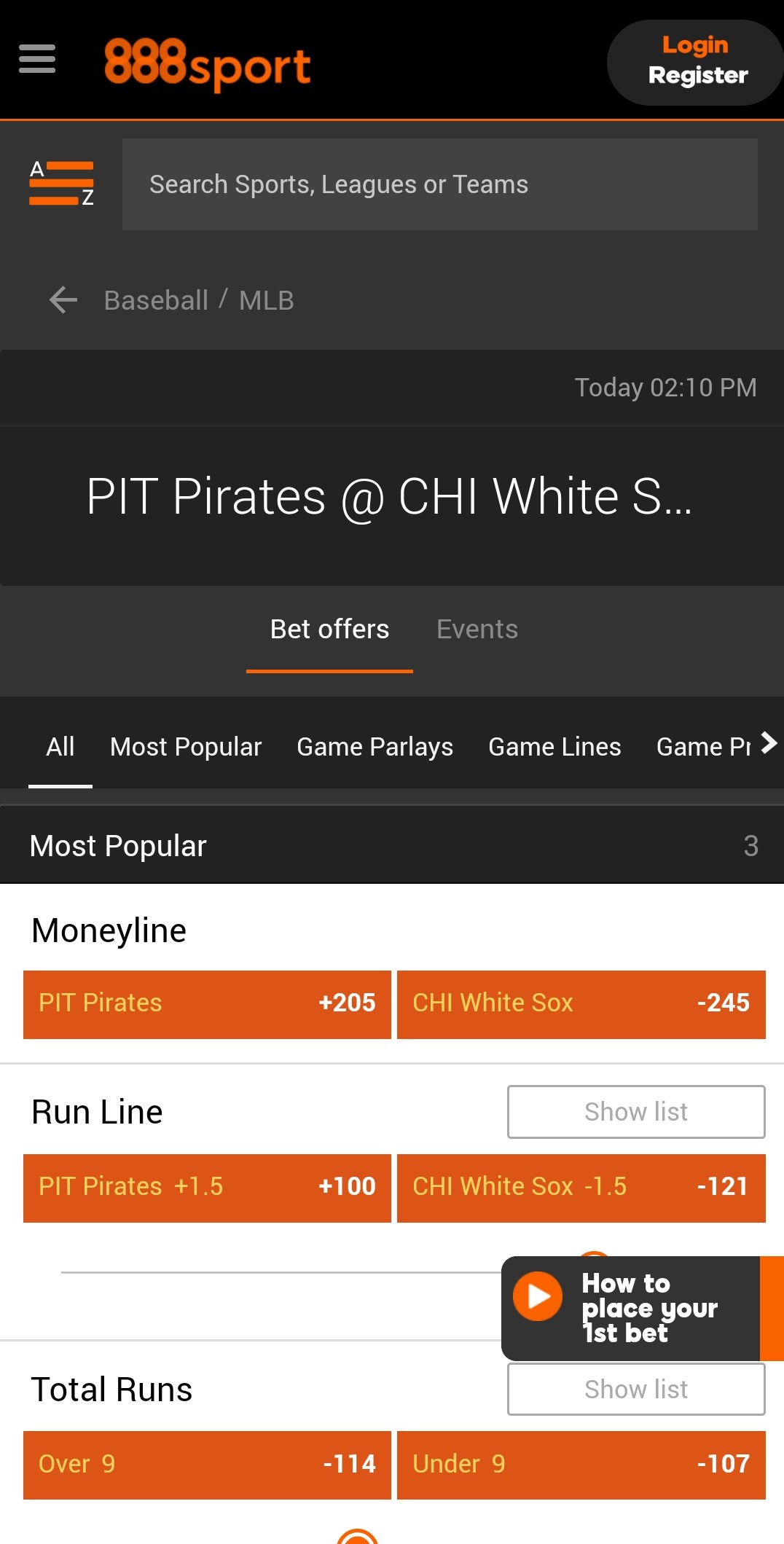Switch to the Events tab

coord(477,629)
